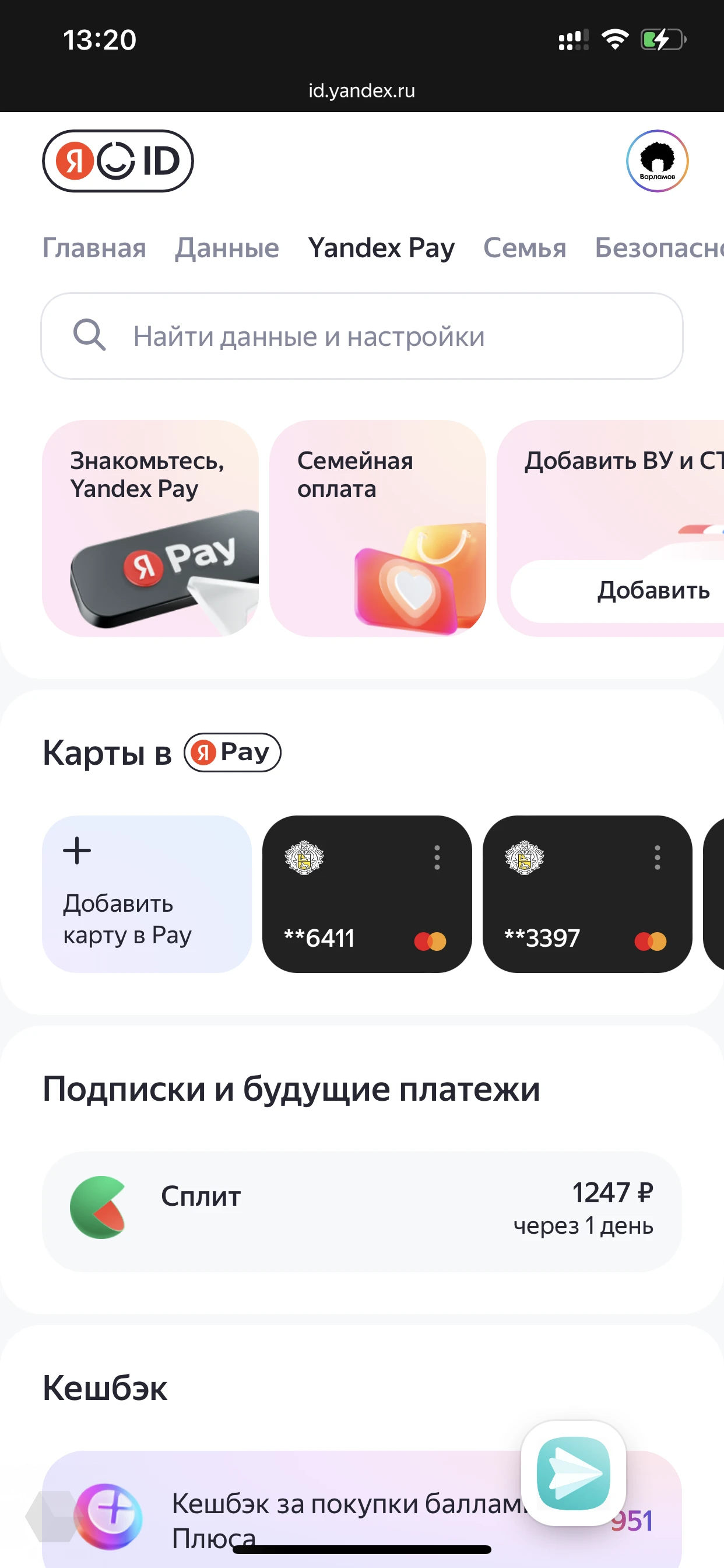The height and width of the screenshot is (1568, 724).
Task: Open the options menu for card **6411
Action: coord(437,857)
